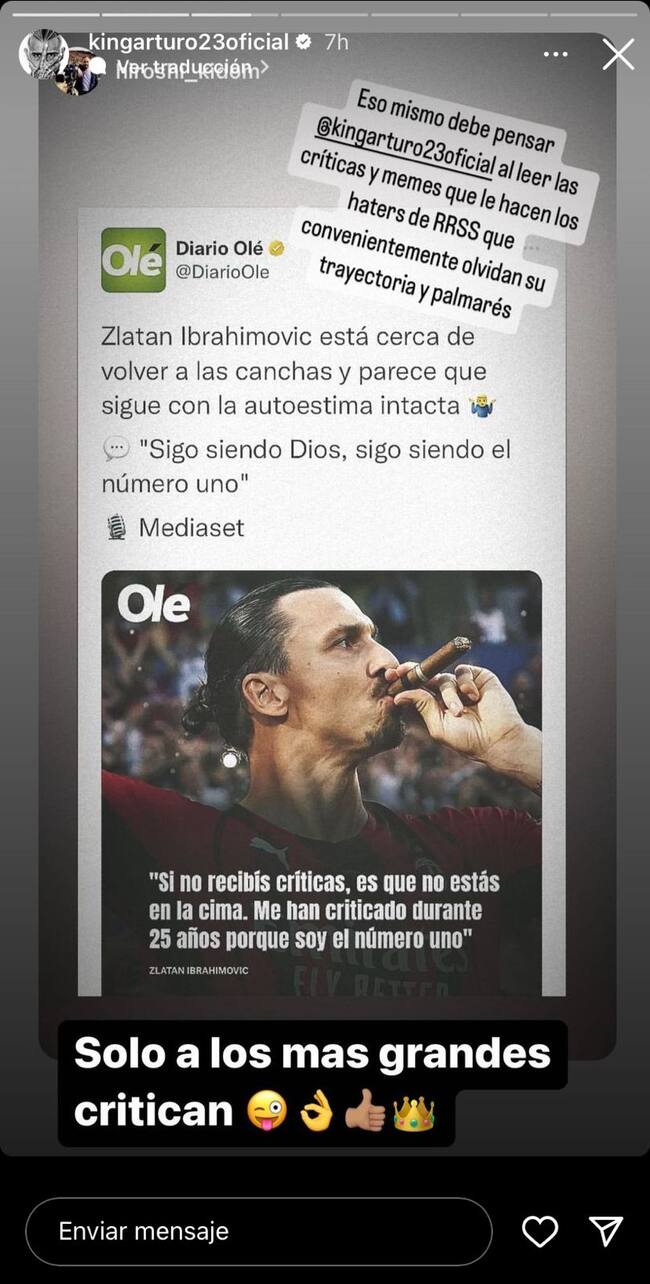Like this story with the heart
650x1284 pixels.
click(540, 1231)
